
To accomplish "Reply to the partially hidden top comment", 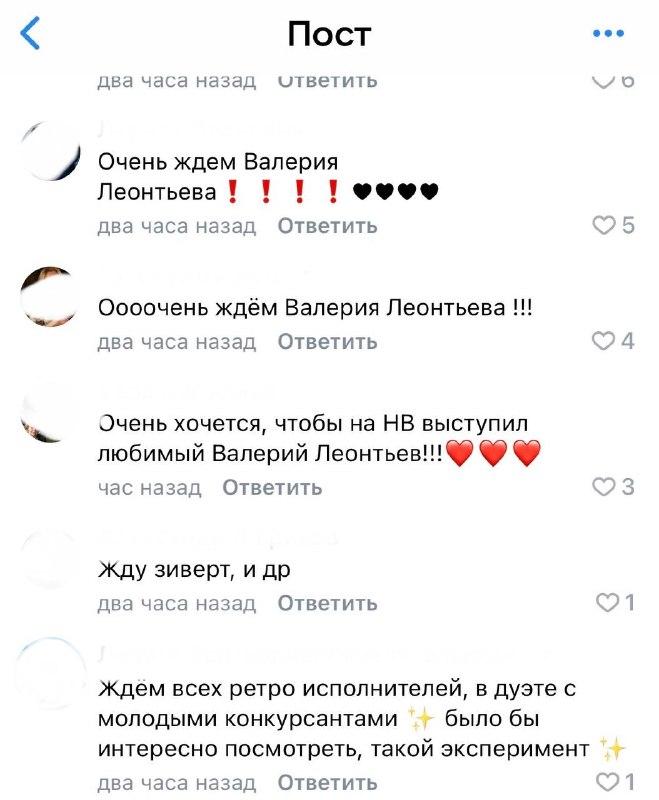I will coord(325,81).
